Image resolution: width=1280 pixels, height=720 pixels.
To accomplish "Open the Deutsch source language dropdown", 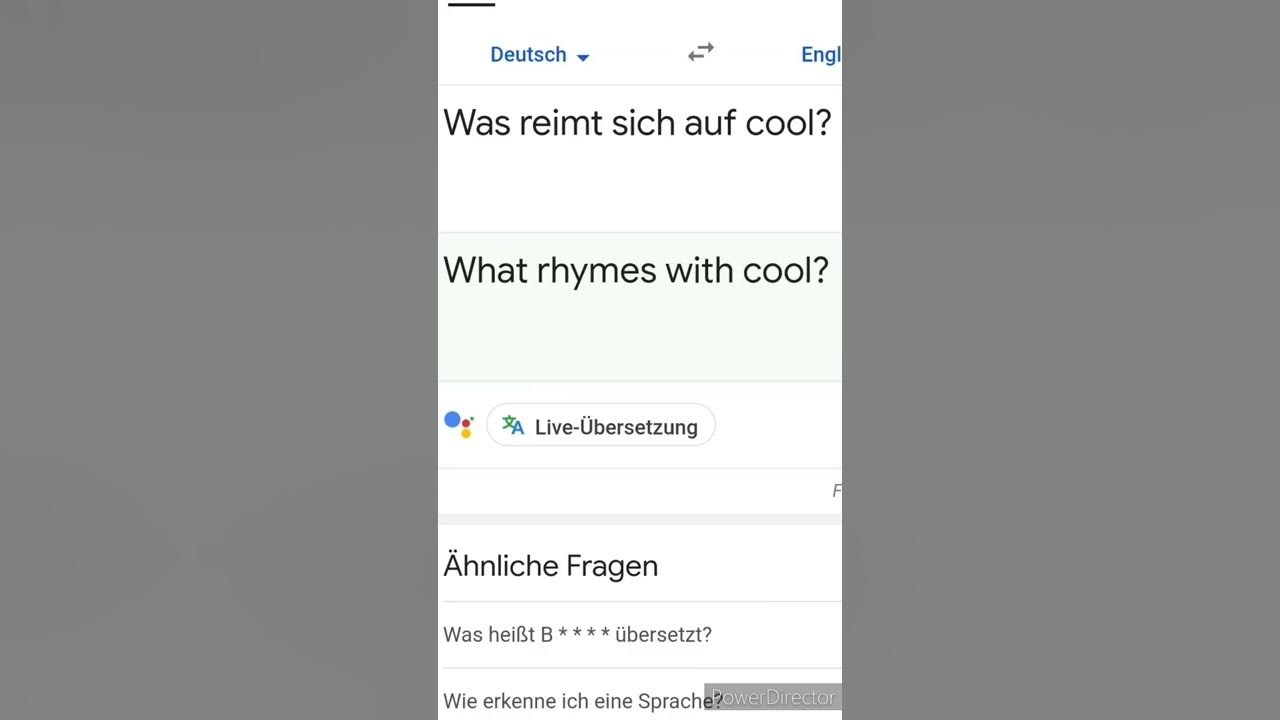I will coord(539,55).
